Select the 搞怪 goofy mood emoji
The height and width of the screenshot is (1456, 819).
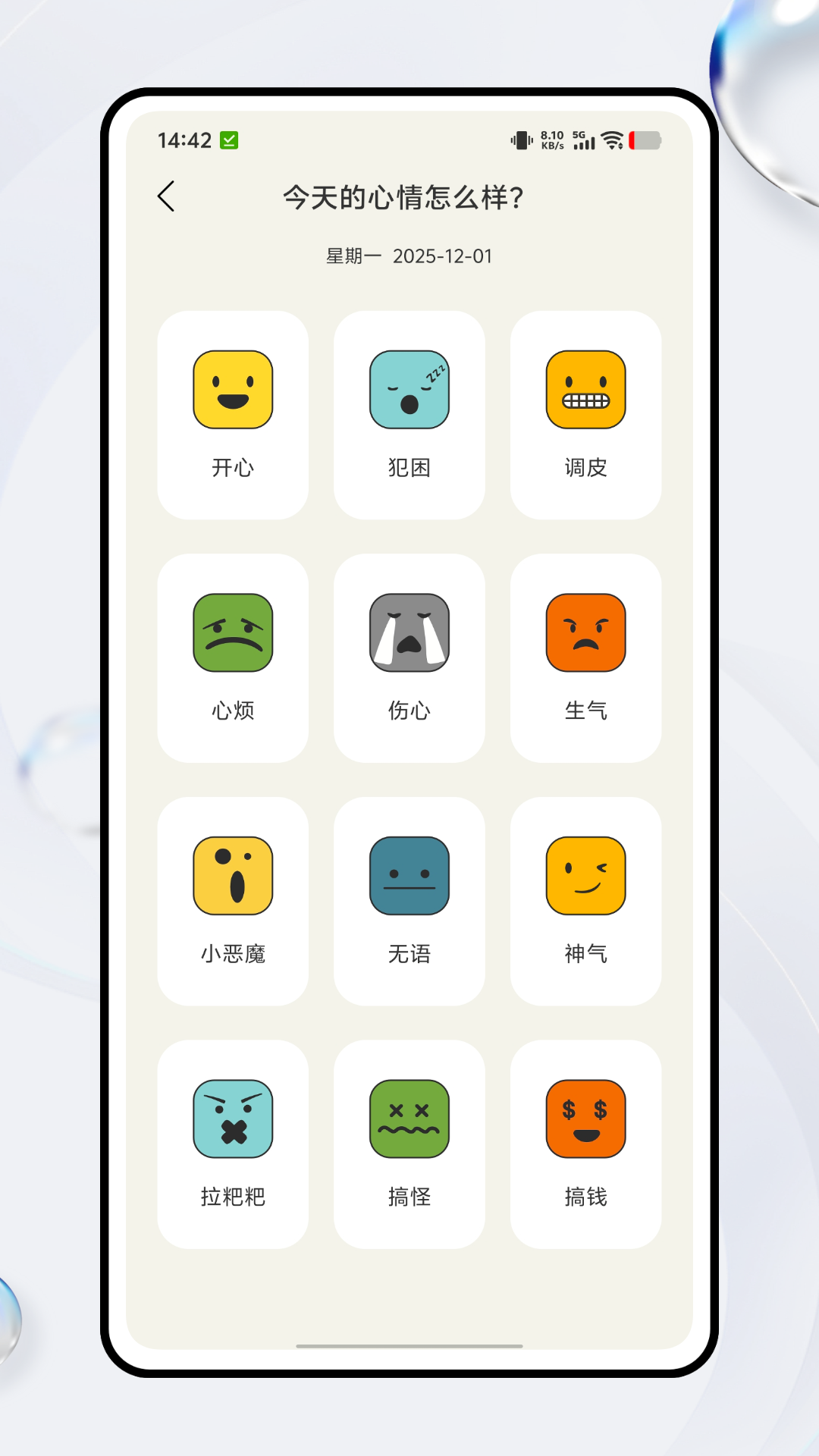(x=409, y=1119)
